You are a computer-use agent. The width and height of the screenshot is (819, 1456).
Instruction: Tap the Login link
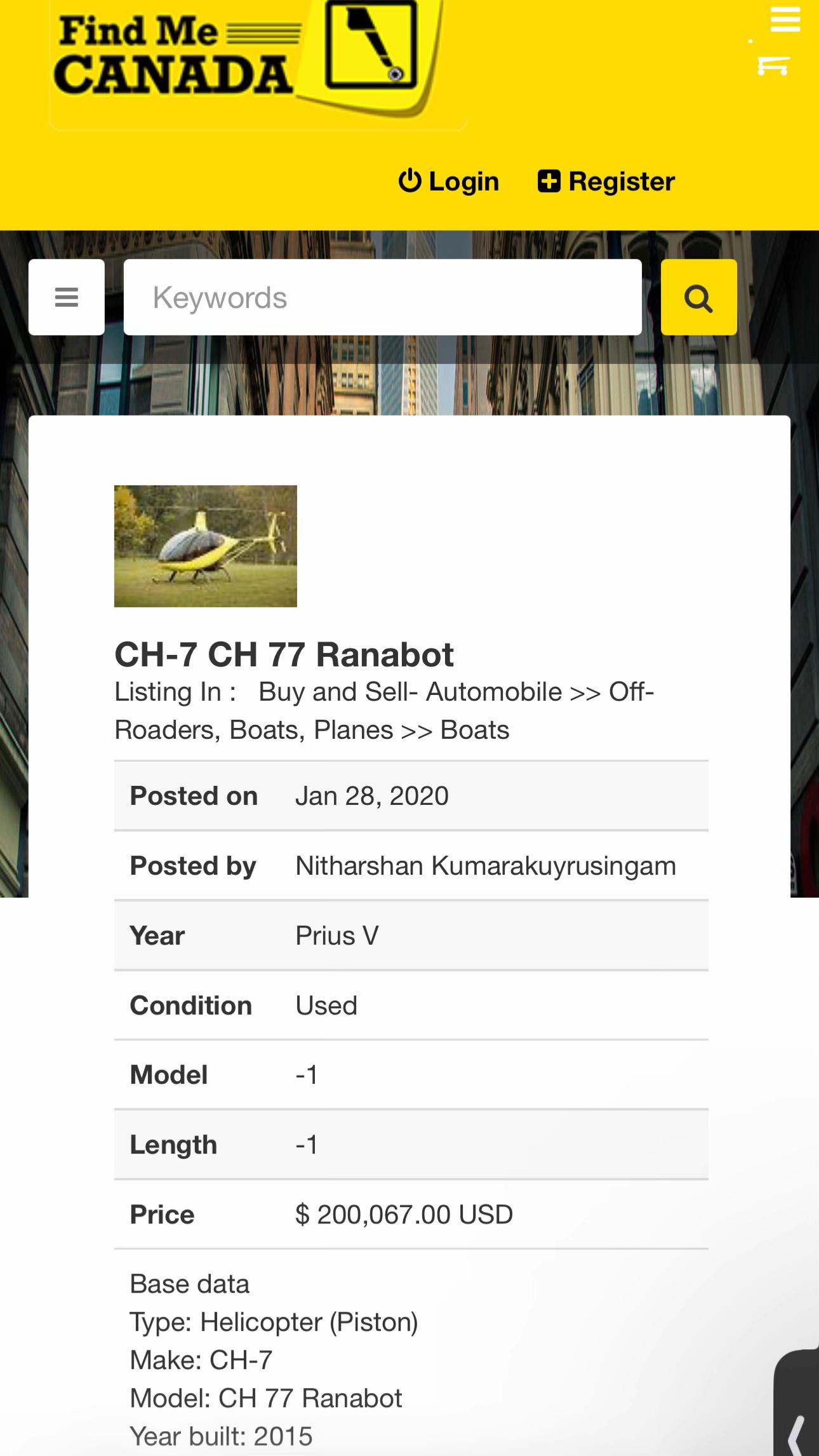449,182
